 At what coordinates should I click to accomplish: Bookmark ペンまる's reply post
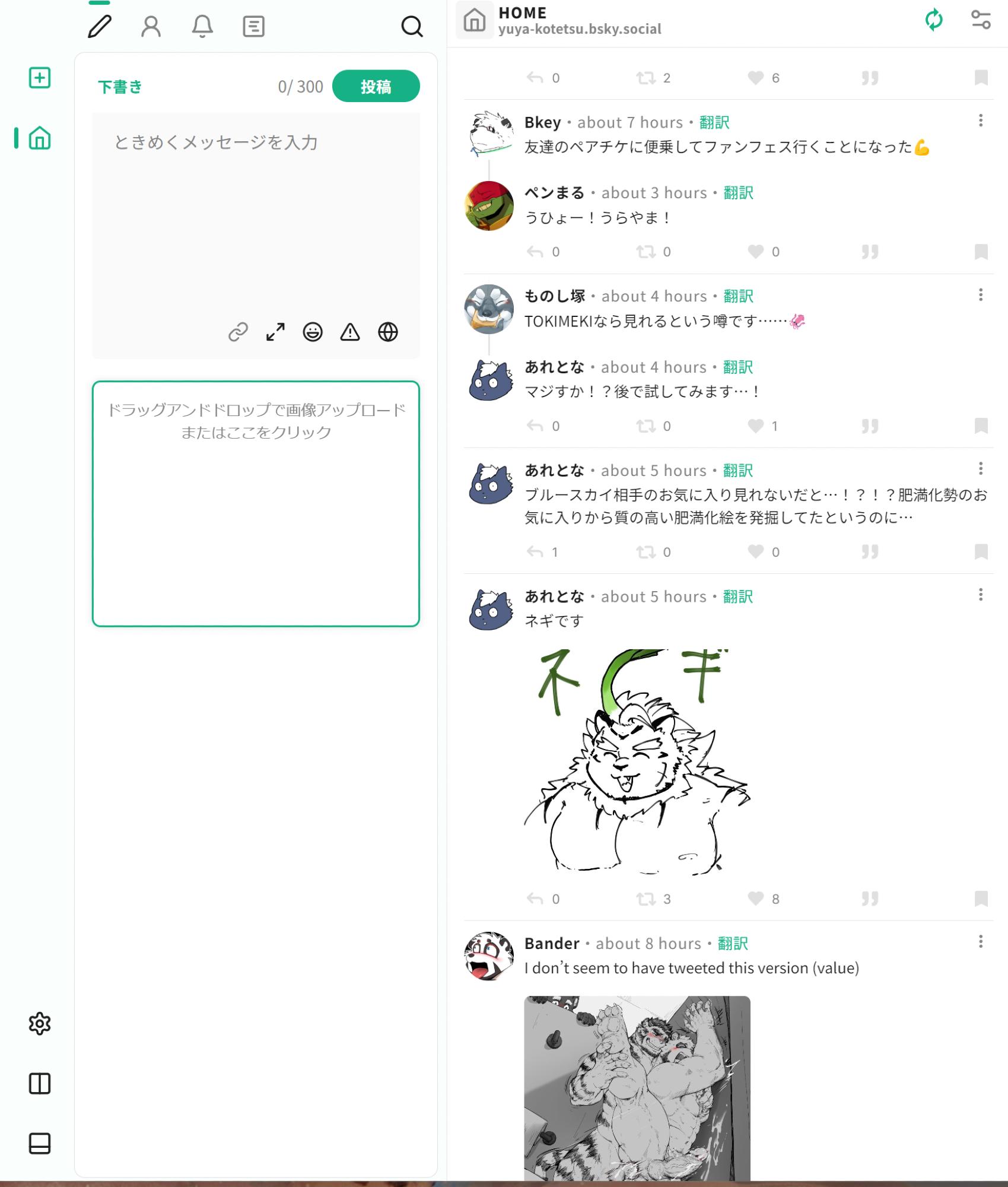pyautogui.click(x=981, y=252)
